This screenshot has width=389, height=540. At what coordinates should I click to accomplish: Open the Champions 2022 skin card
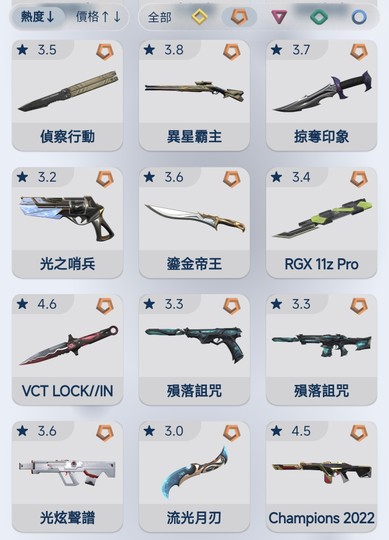(x=322, y=477)
